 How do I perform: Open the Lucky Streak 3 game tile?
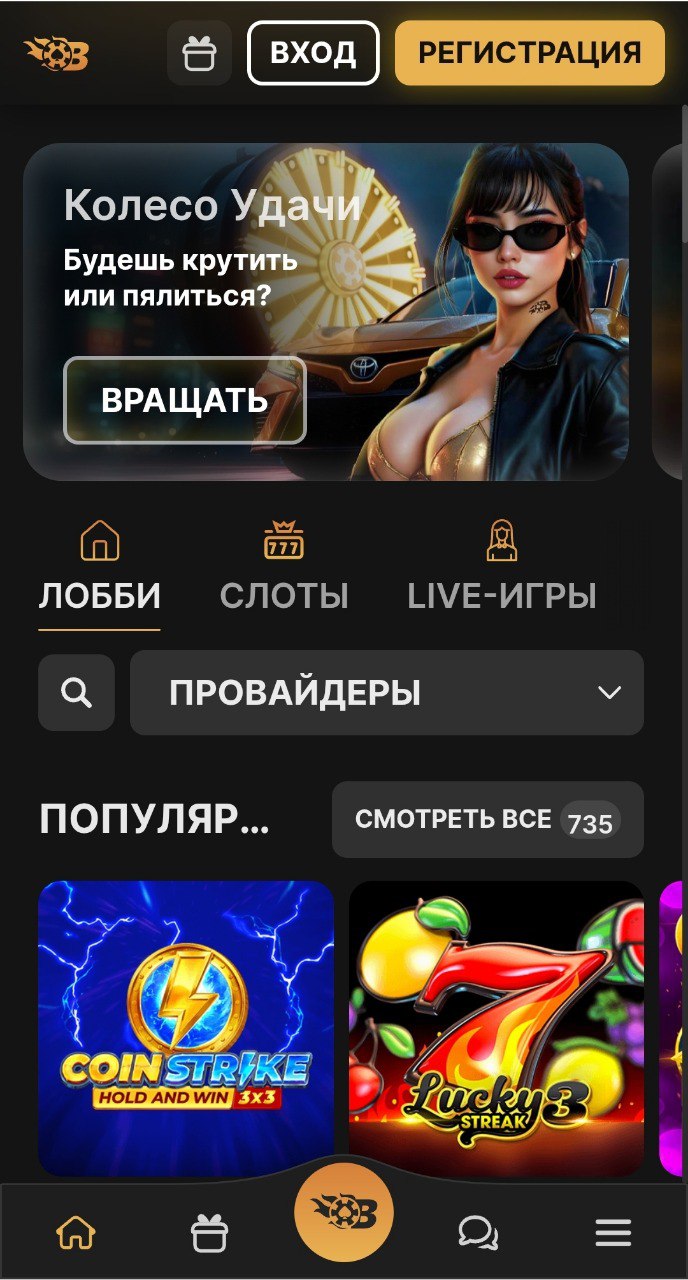(496, 1028)
